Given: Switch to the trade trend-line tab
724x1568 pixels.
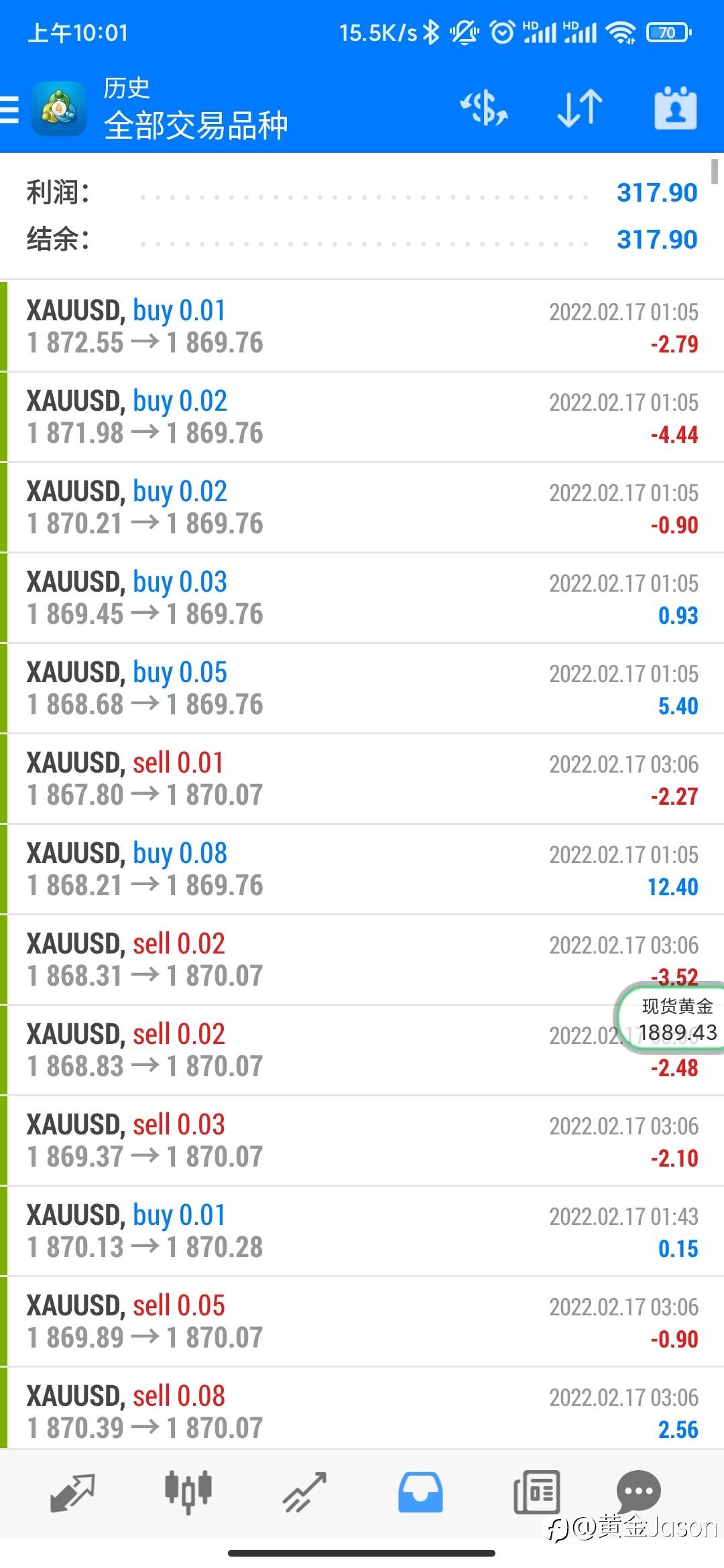Looking at the screenshot, I should click(304, 1493).
